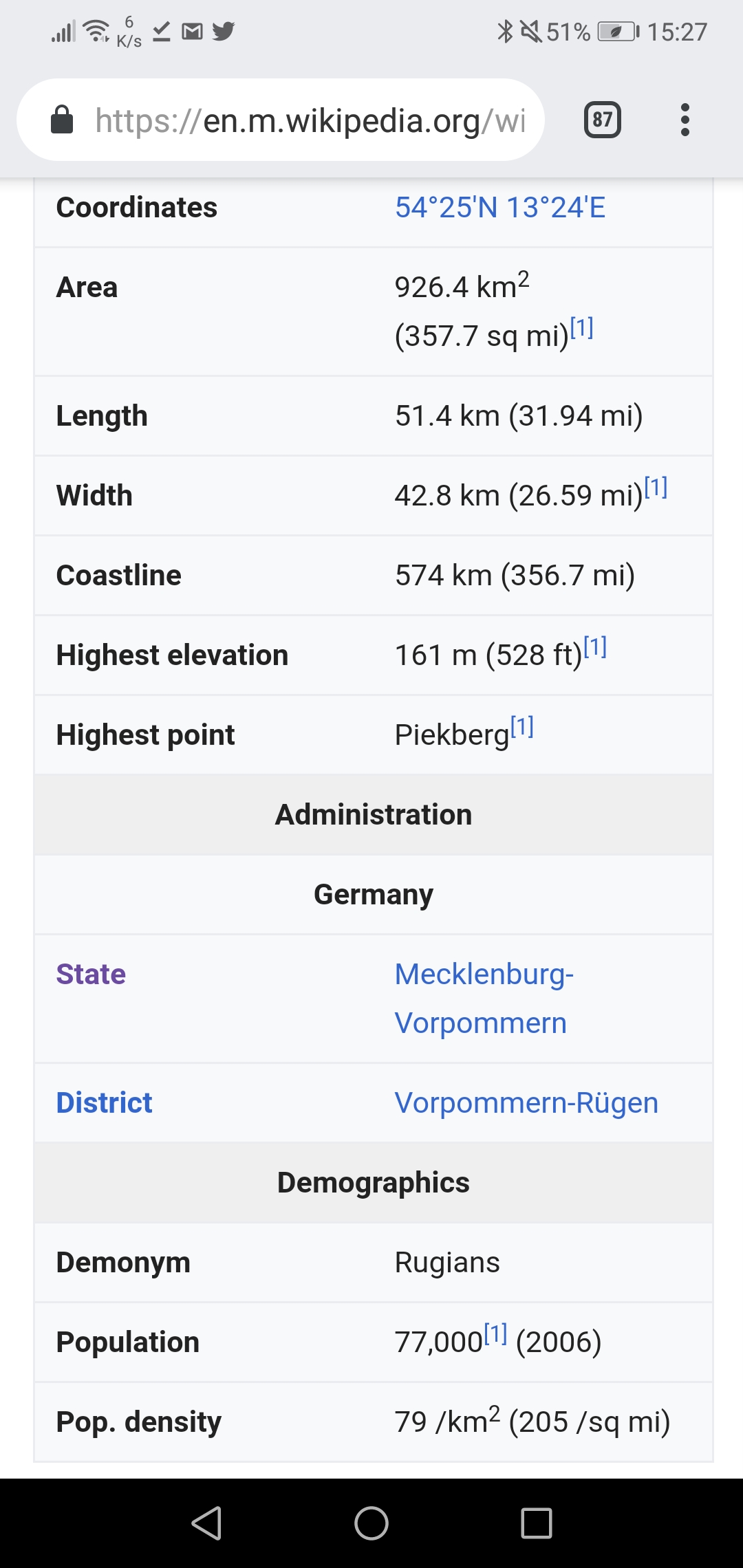Follow the Vorpommern-Rügen link
Image resolution: width=743 pixels, height=1568 pixels.
[526, 1103]
